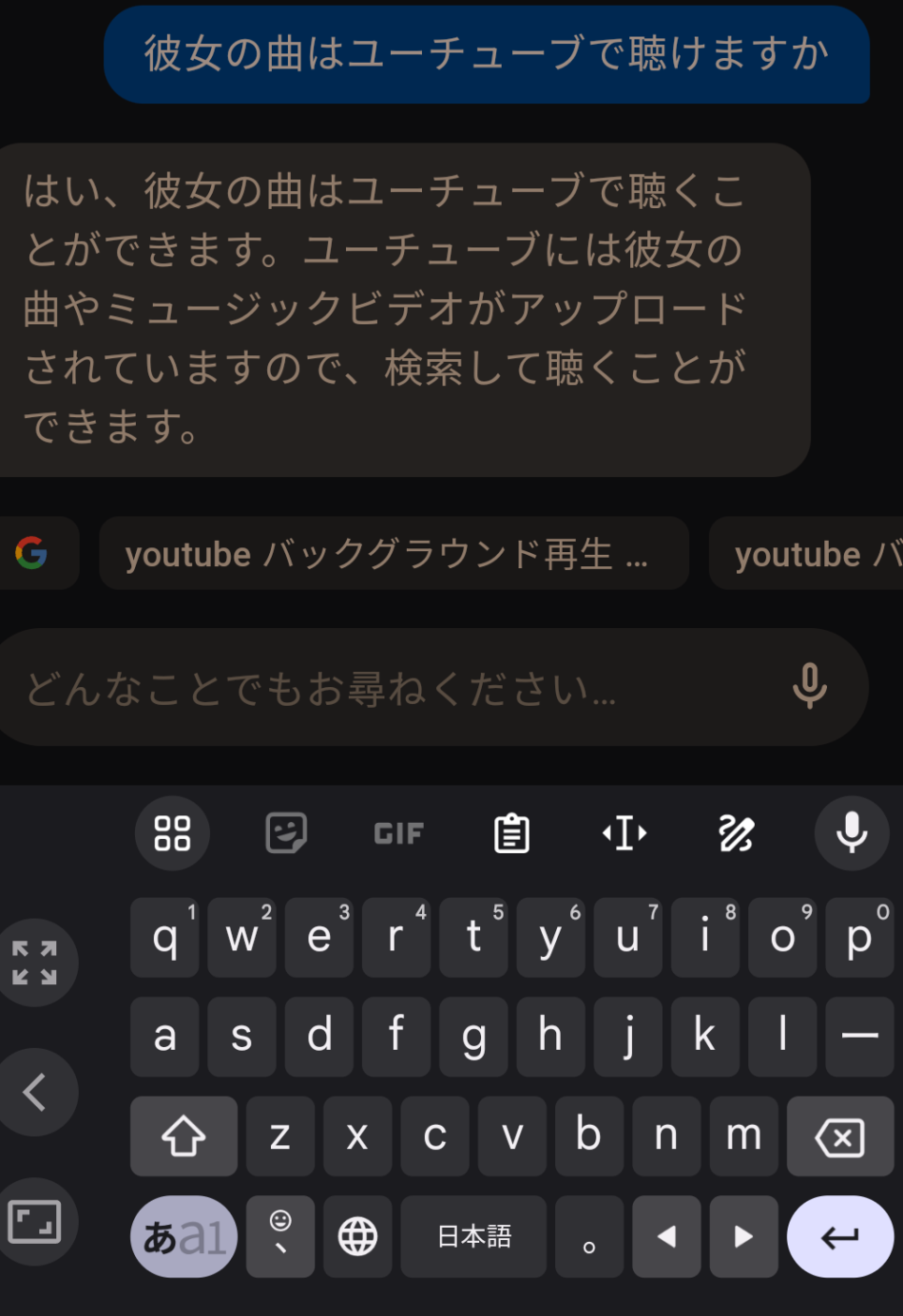This screenshot has width=903, height=1316.
Task: Expand the keyboard to full screen
Action: point(34,963)
